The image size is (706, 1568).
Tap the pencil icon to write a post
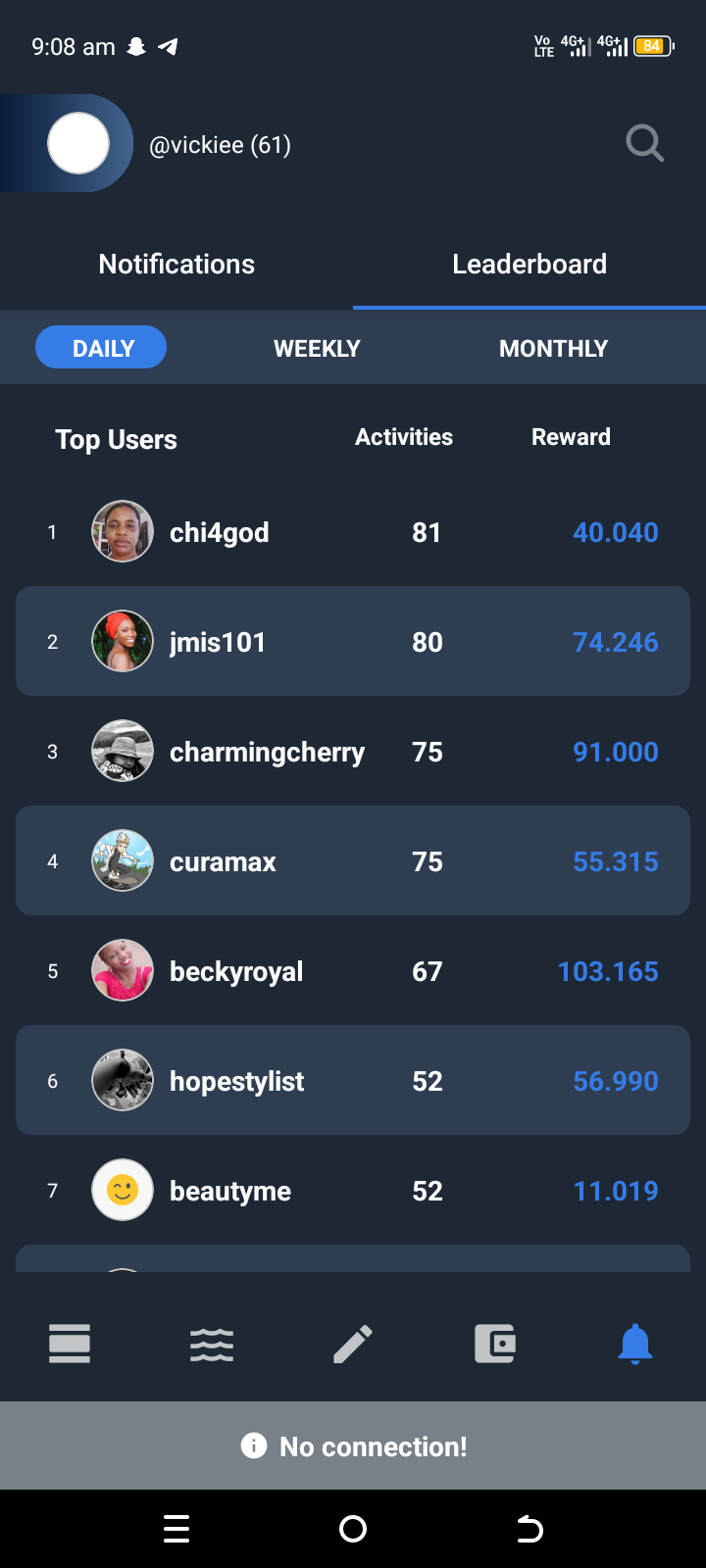click(353, 1344)
